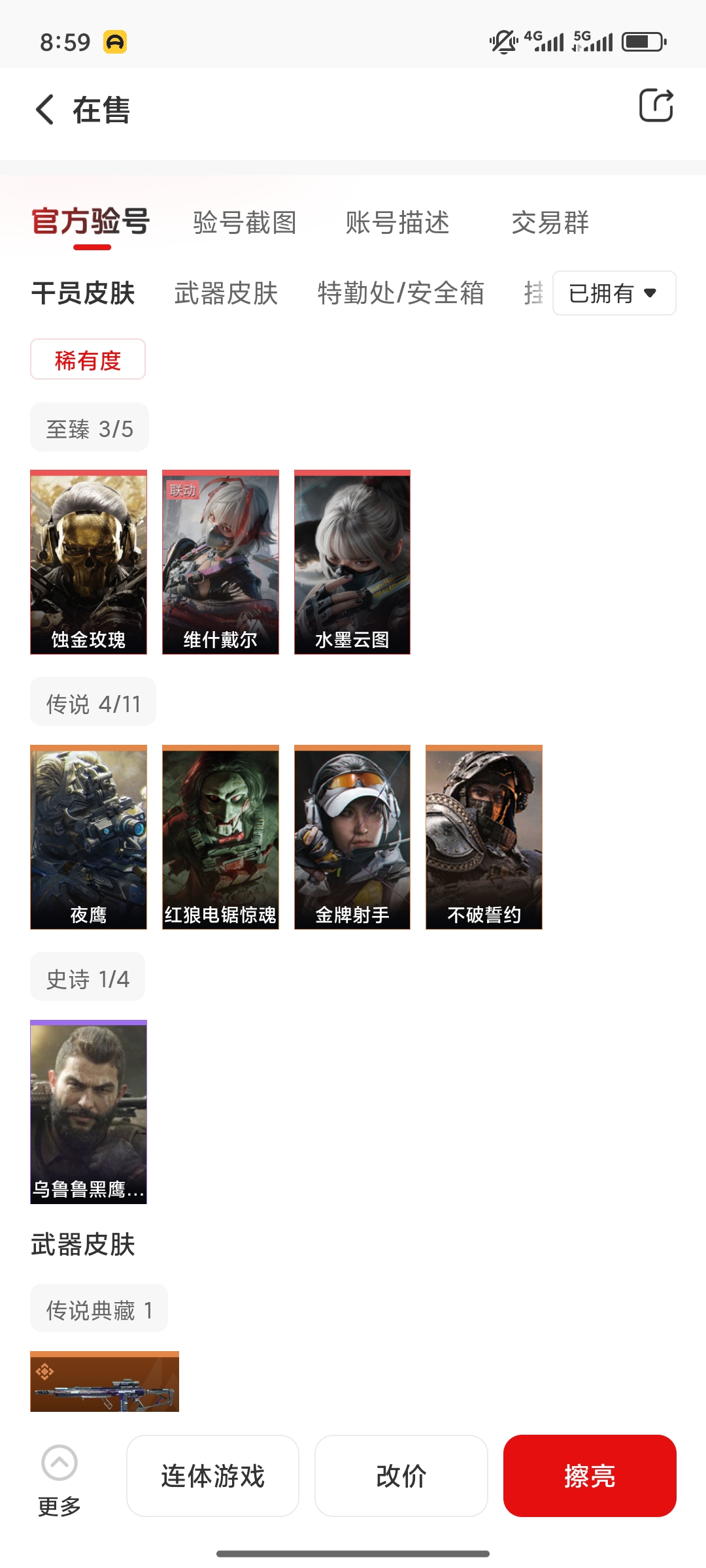Screen dimensions: 706x1568
Task: Open the 水墨云图 skin card
Action: [352, 562]
